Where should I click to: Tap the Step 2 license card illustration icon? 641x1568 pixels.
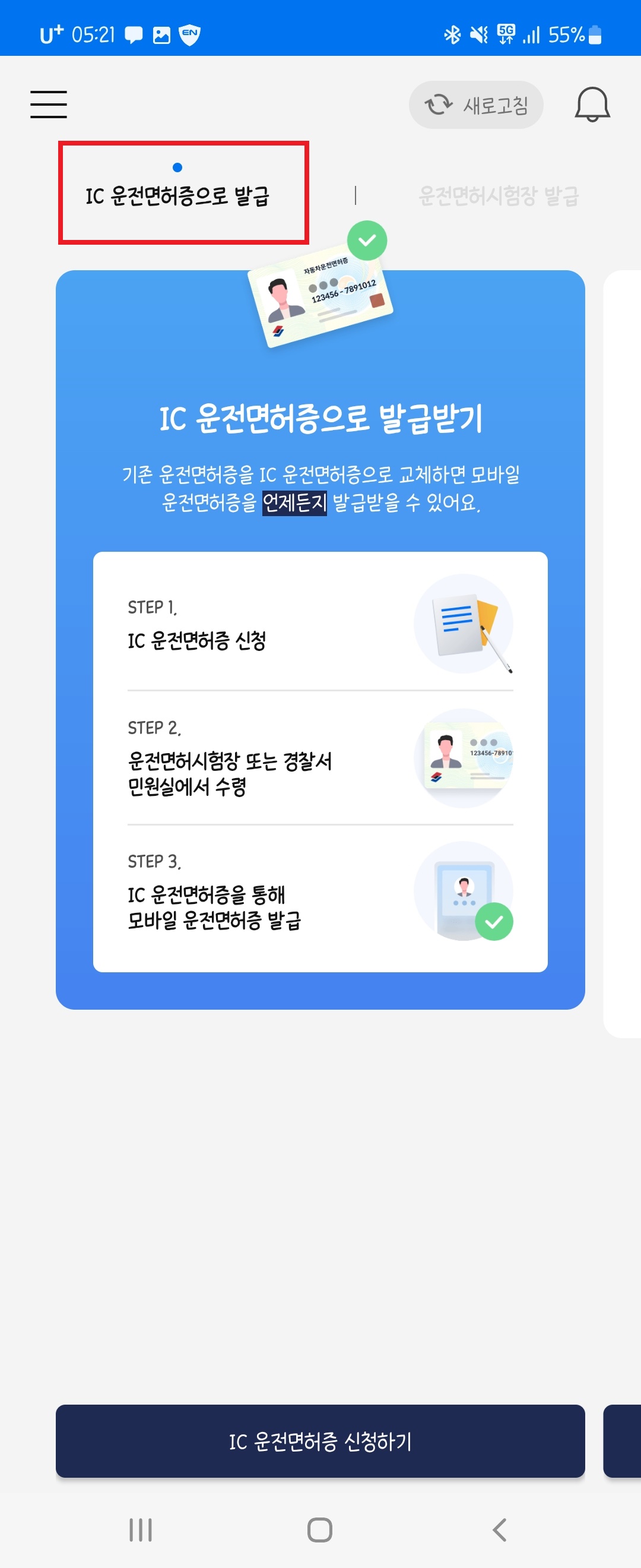point(466,758)
